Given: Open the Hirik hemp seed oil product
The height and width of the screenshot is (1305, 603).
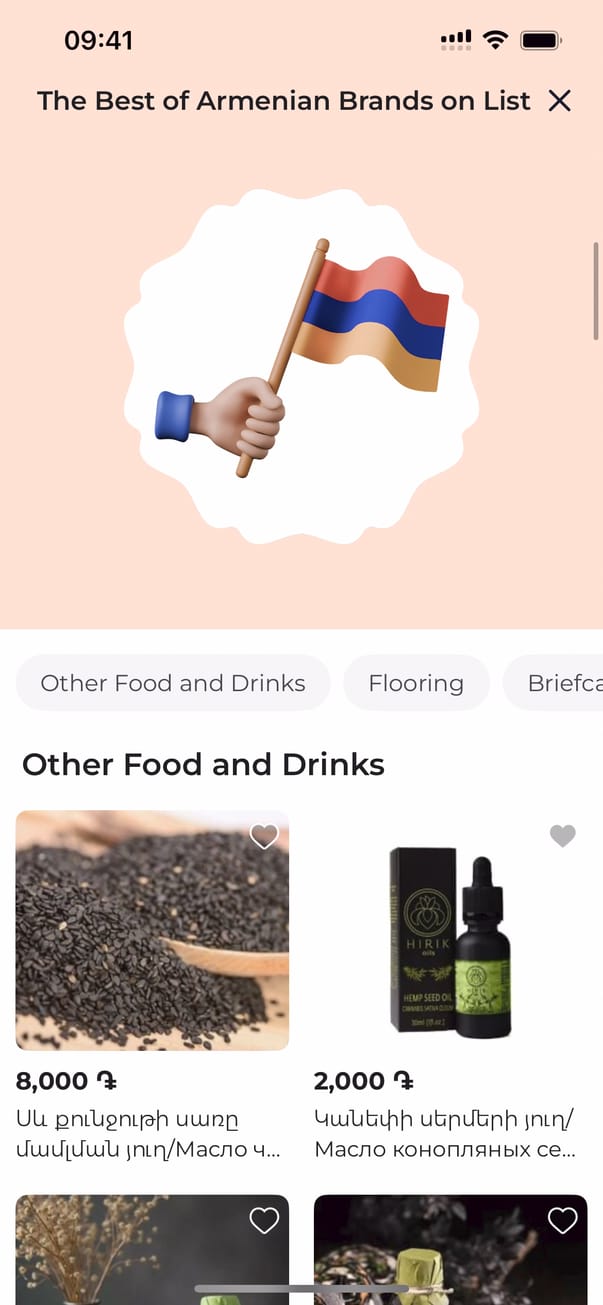Looking at the screenshot, I should (x=450, y=930).
